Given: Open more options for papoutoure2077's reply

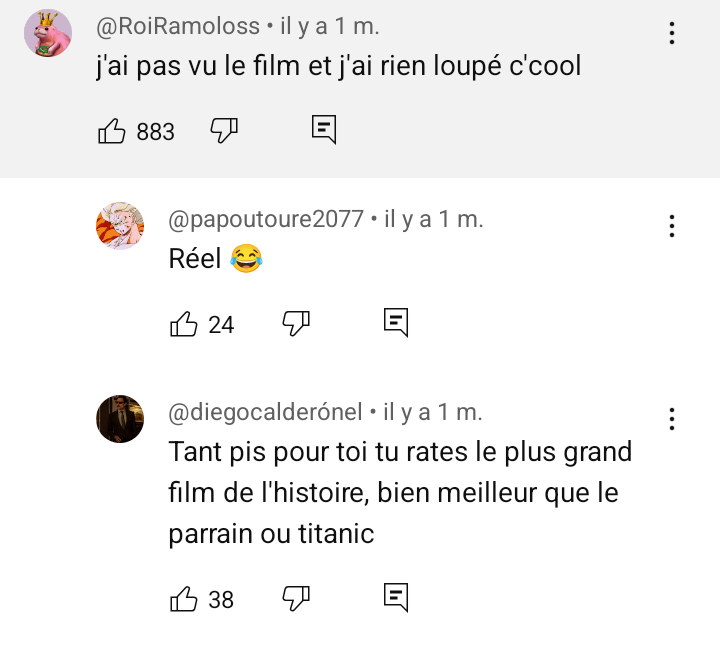Looking at the screenshot, I should (672, 226).
